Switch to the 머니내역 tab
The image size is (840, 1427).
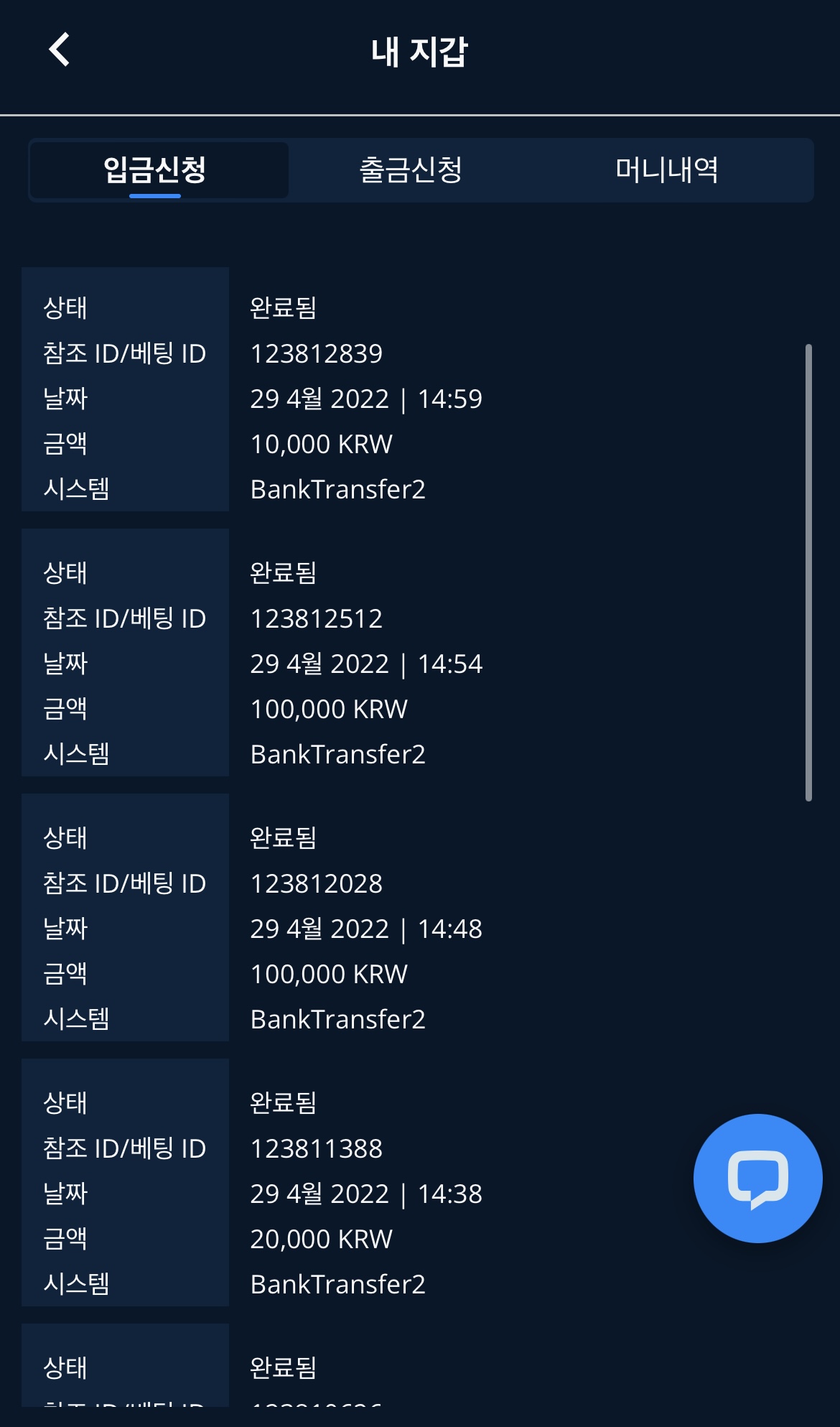pyautogui.click(x=666, y=170)
